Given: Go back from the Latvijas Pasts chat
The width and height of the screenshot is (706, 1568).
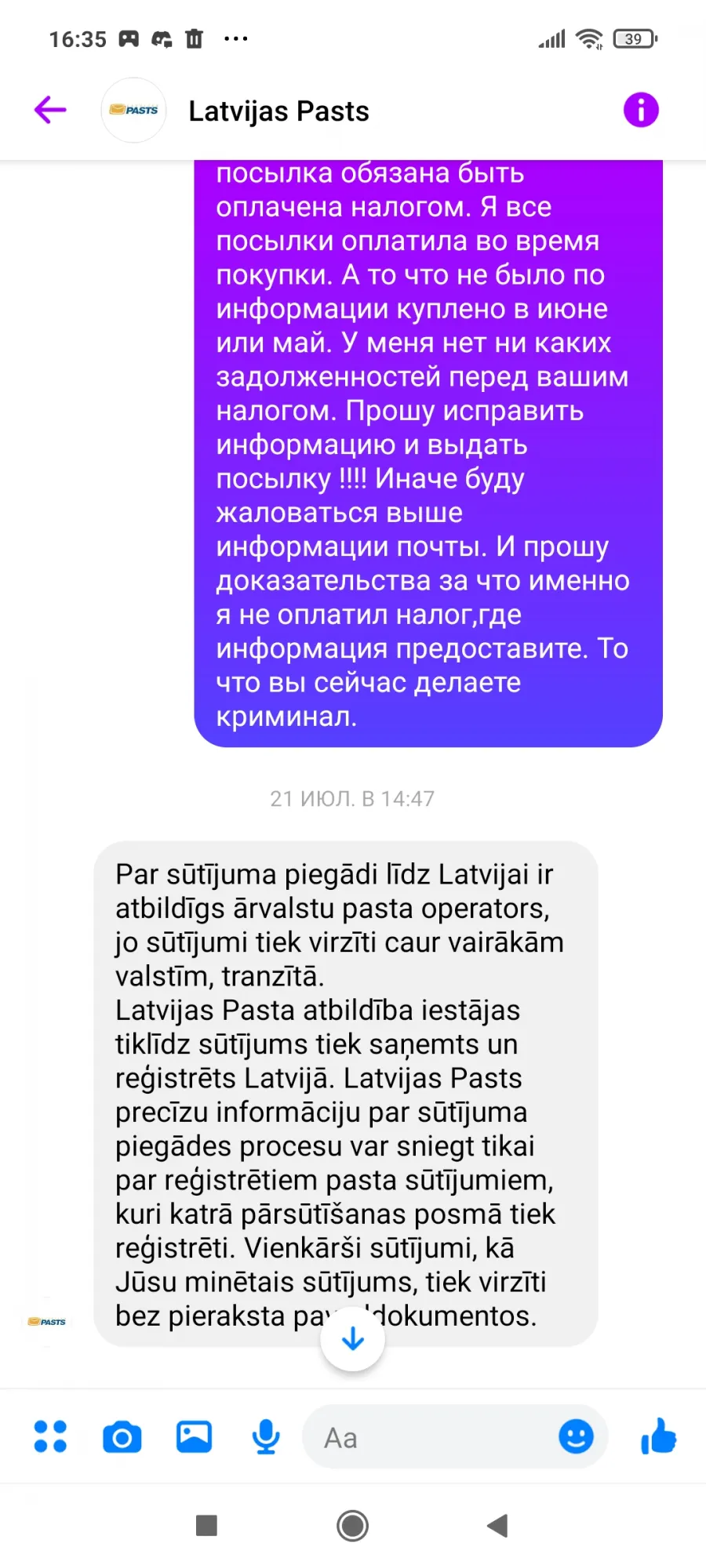Looking at the screenshot, I should click(50, 110).
